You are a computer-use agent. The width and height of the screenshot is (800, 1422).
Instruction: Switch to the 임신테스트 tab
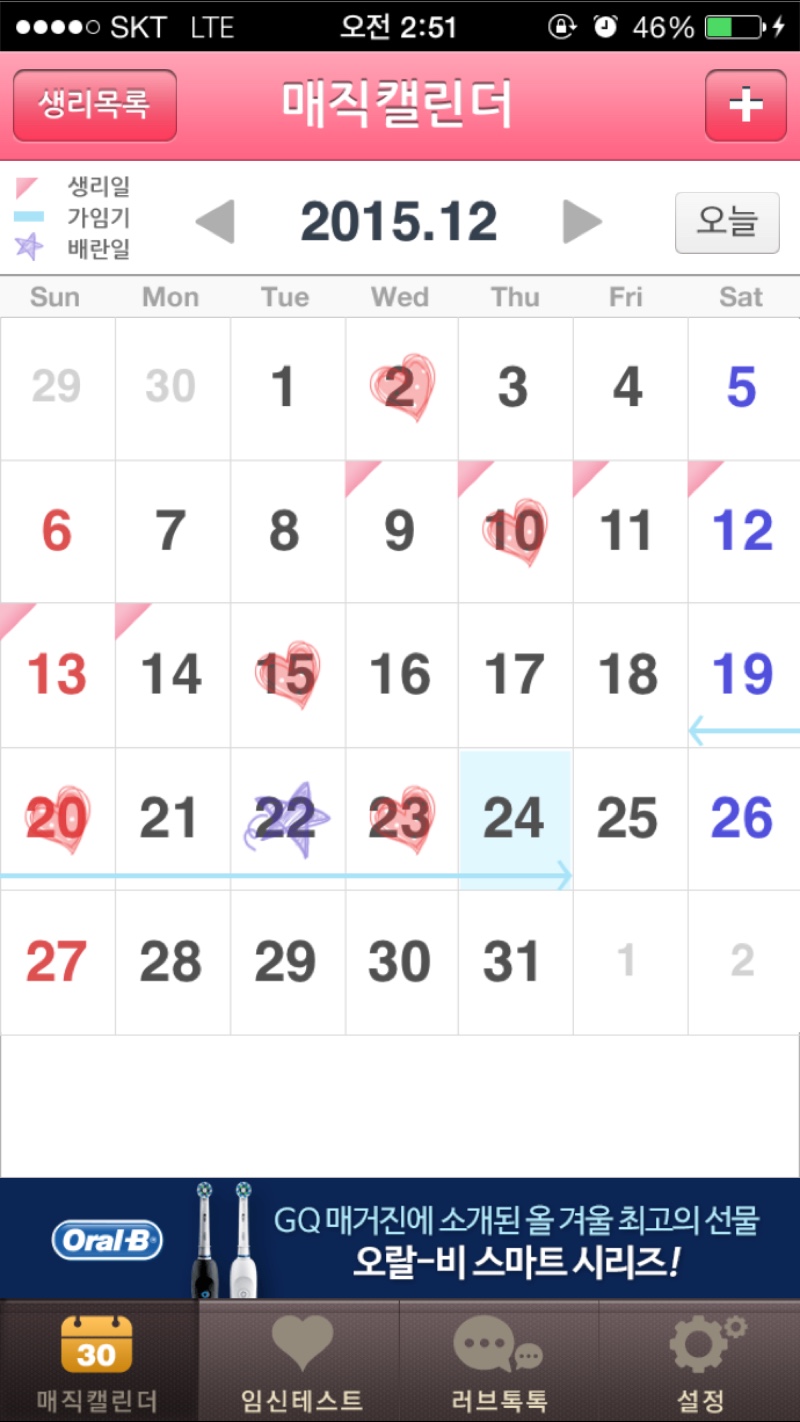click(x=300, y=1361)
